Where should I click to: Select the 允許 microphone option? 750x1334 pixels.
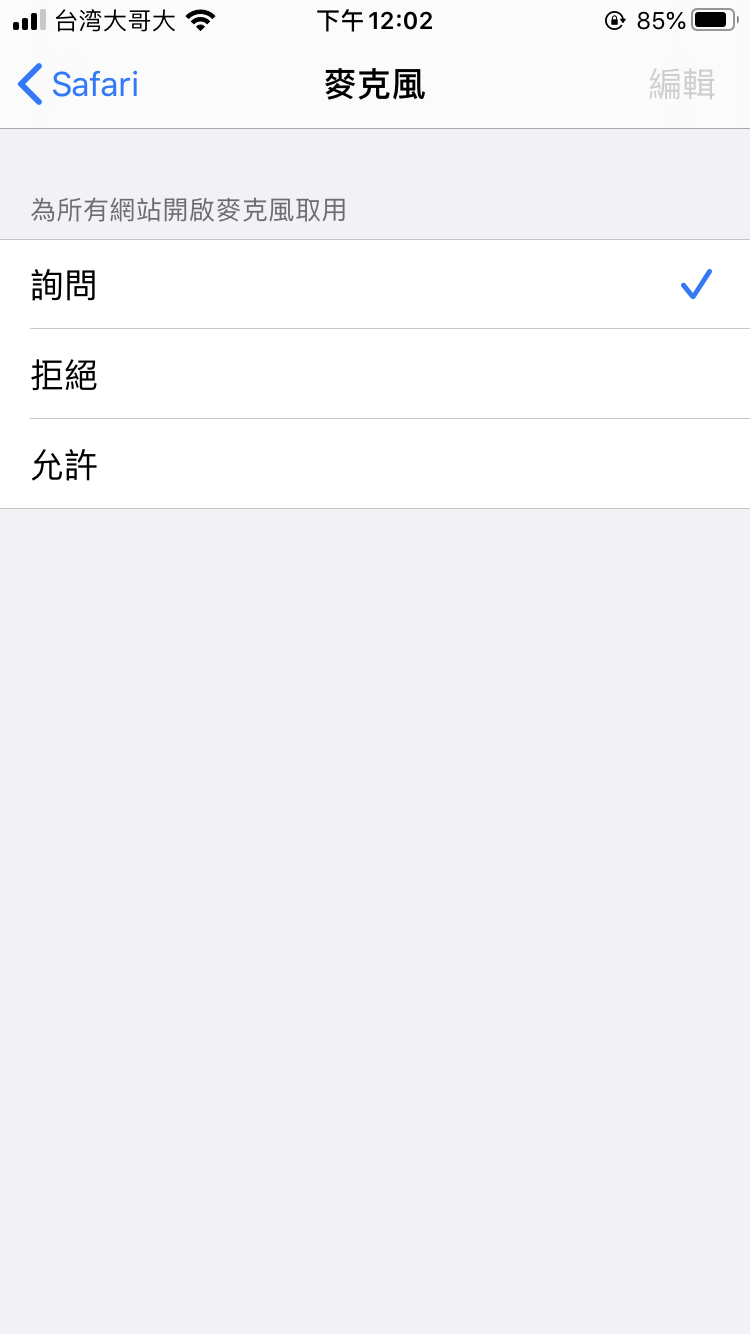375,465
